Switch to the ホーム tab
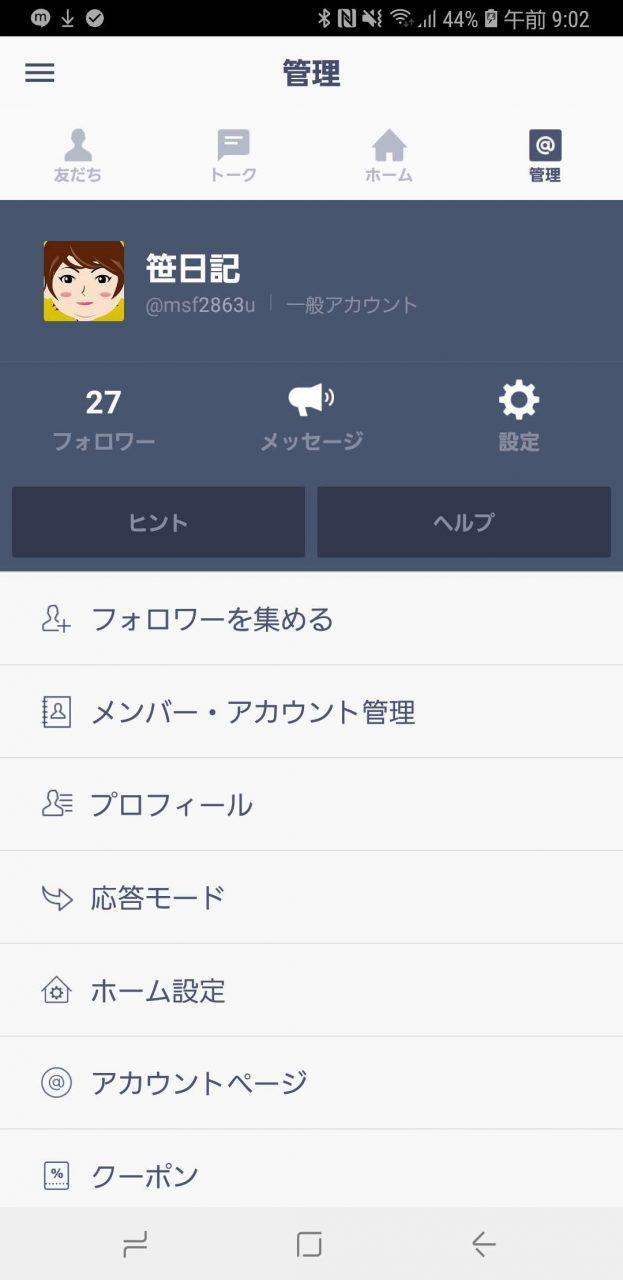 coord(389,156)
